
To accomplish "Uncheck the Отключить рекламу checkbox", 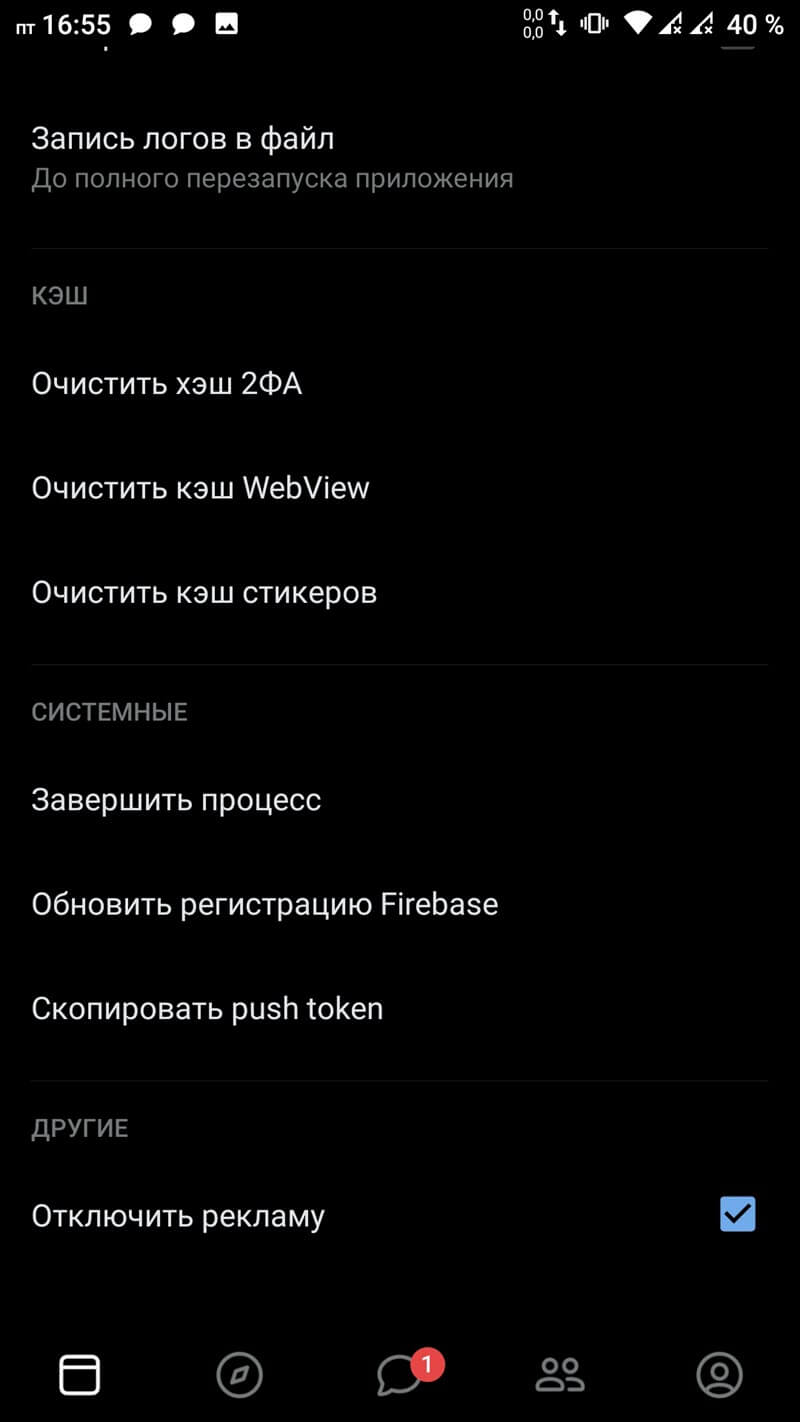I will click(x=738, y=1214).
